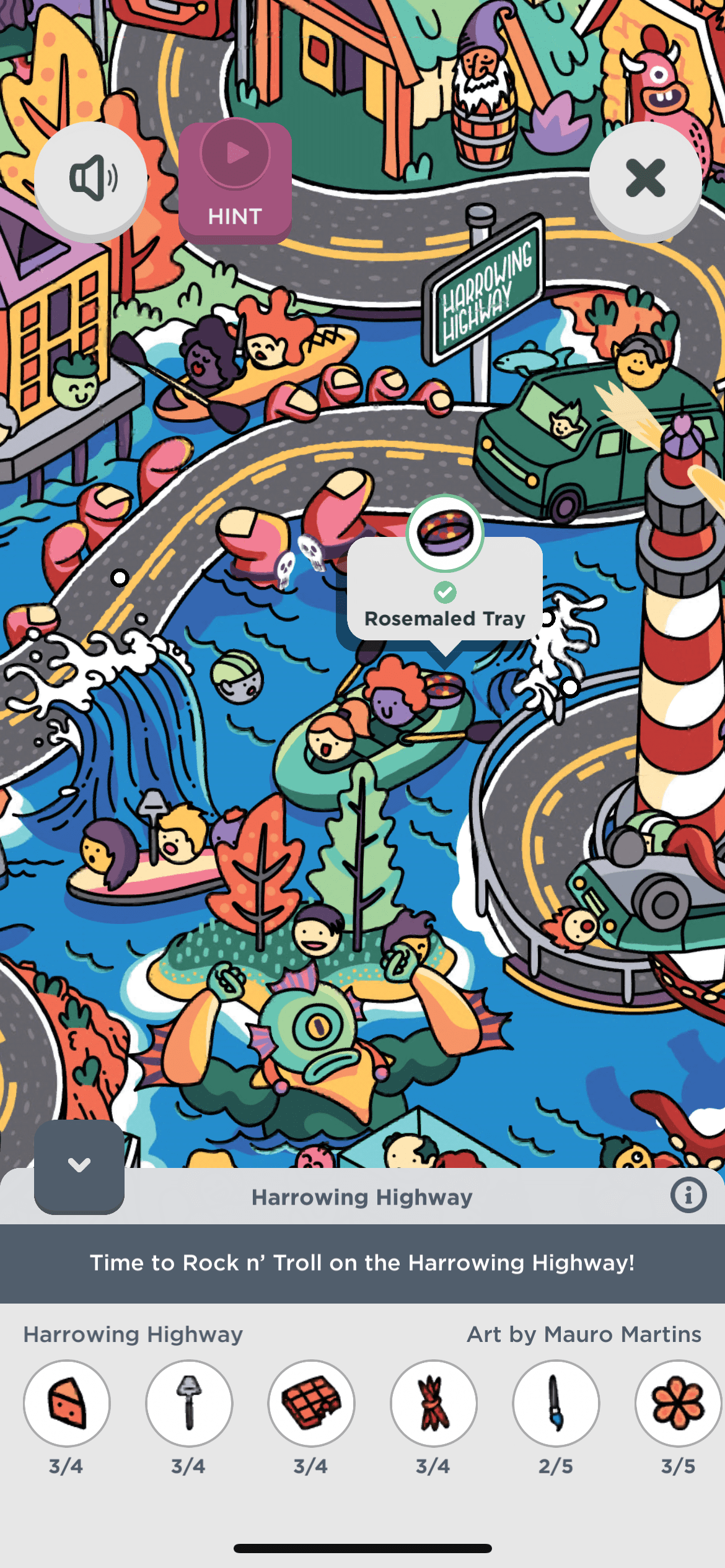Image resolution: width=725 pixels, height=1568 pixels.
Task: Select the paintbrush item
Action: [556, 1403]
